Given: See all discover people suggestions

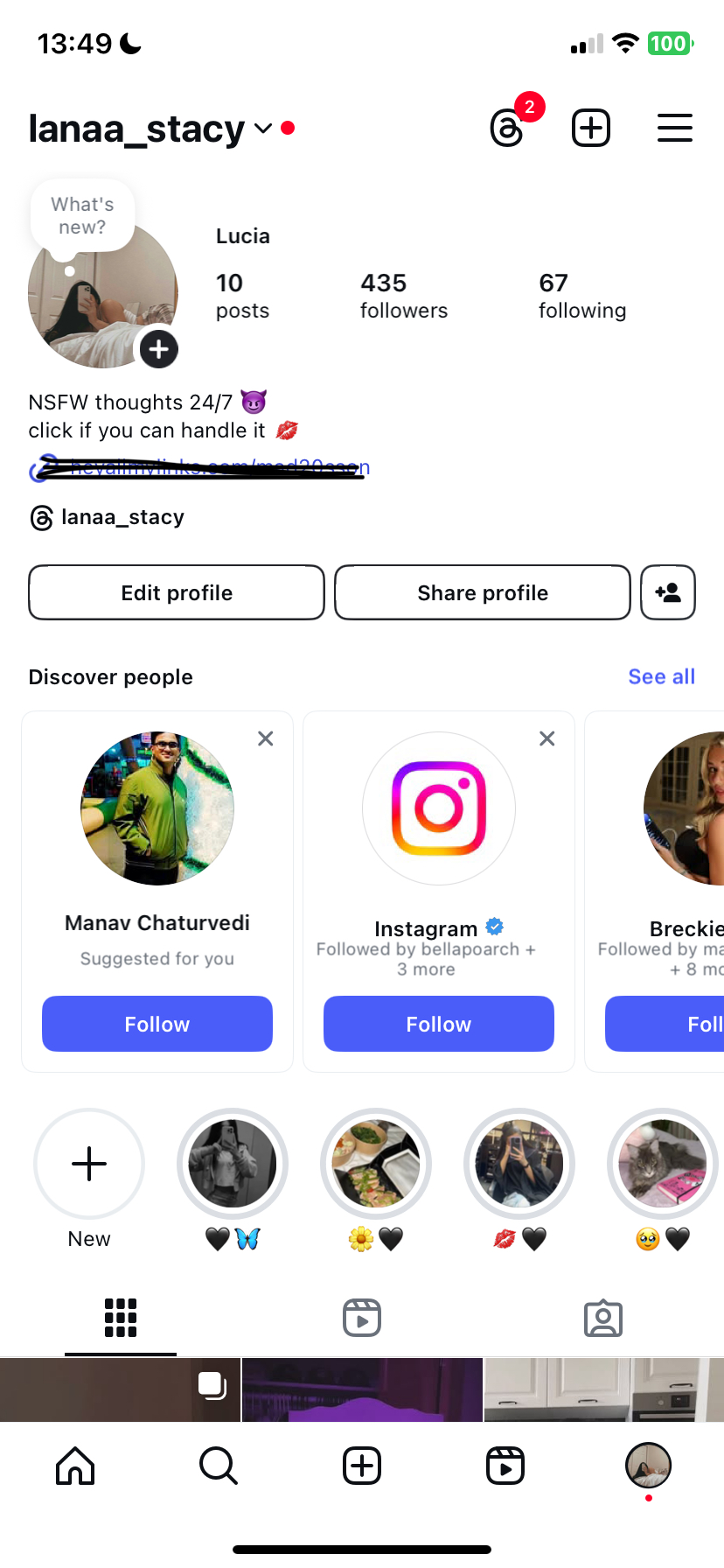Looking at the screenshot, I should pyautogui.click(x=661, y=676).
